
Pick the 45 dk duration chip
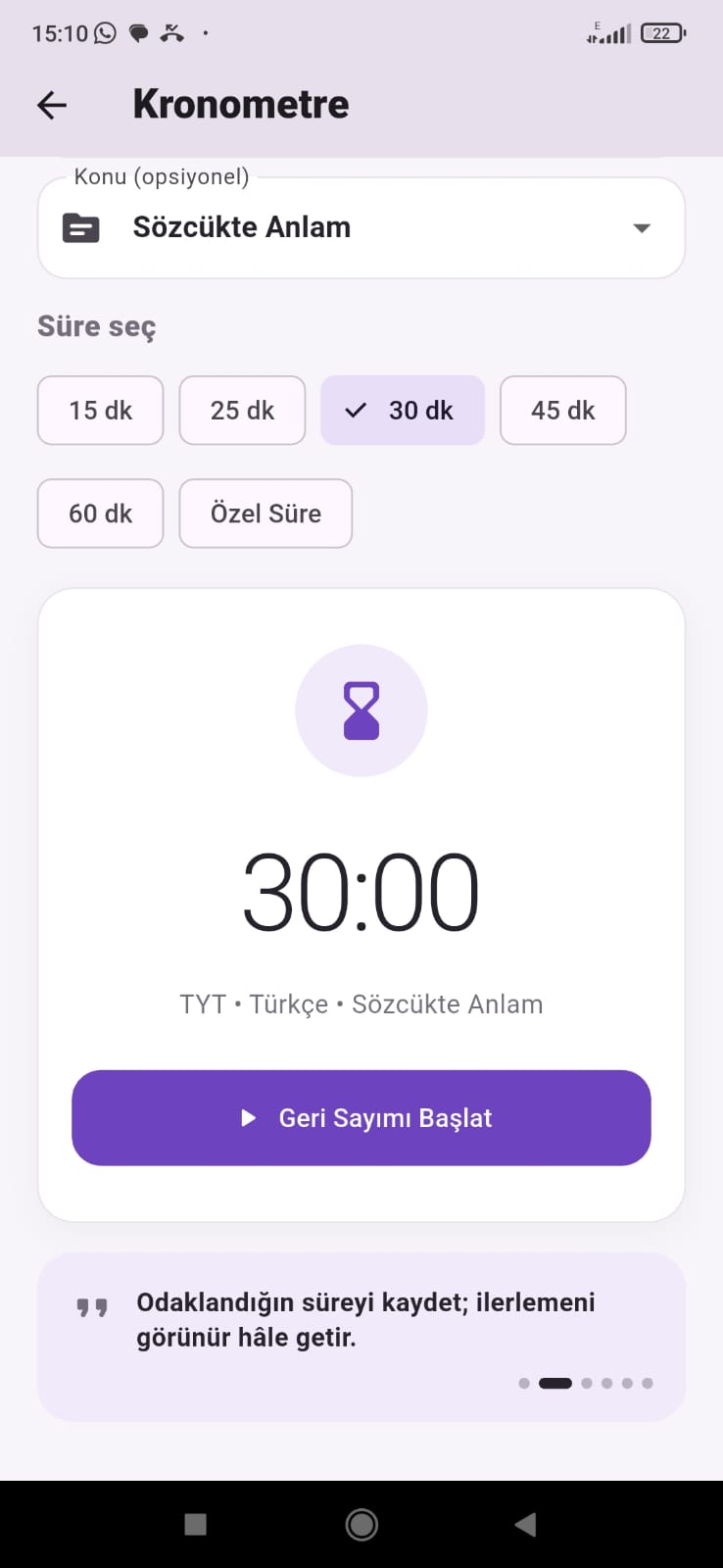click(563, 411)
